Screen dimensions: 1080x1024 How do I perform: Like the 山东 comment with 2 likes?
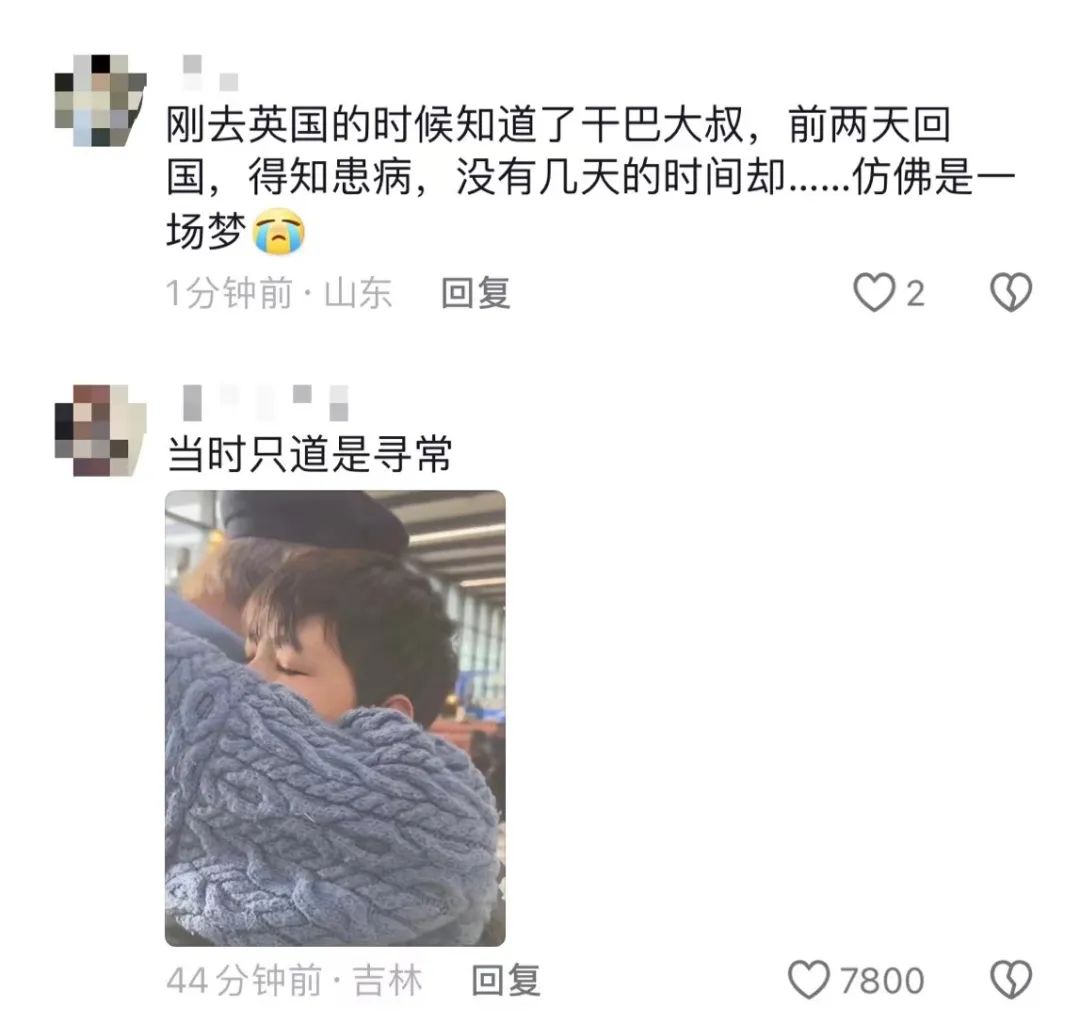pos(875,294)
